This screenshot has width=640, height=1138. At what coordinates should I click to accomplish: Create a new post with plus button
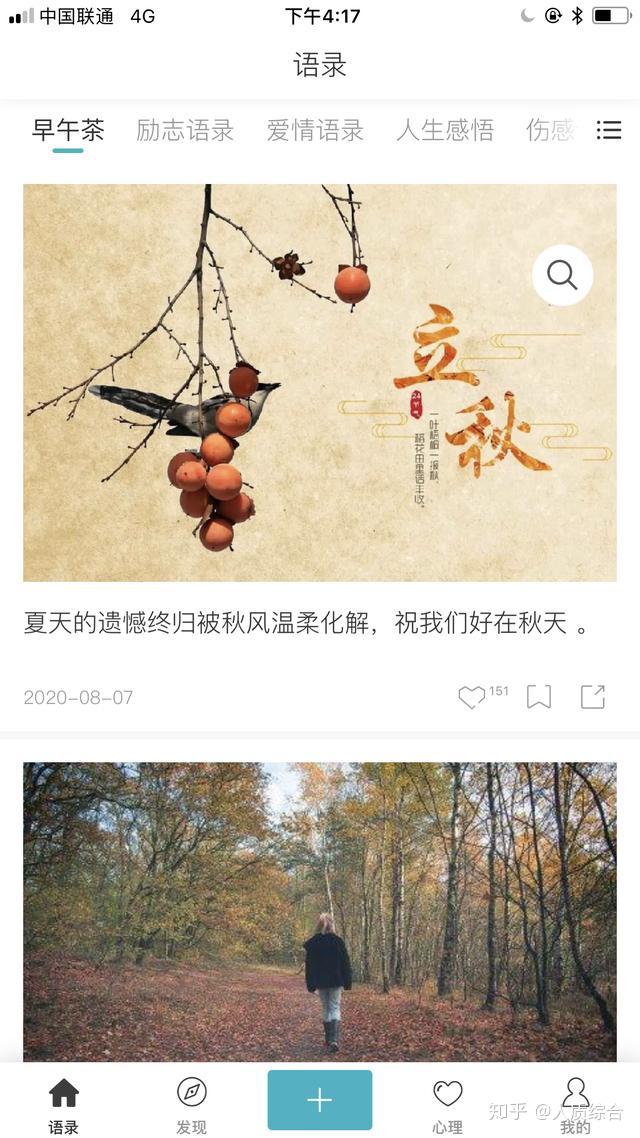(320, 1100)
